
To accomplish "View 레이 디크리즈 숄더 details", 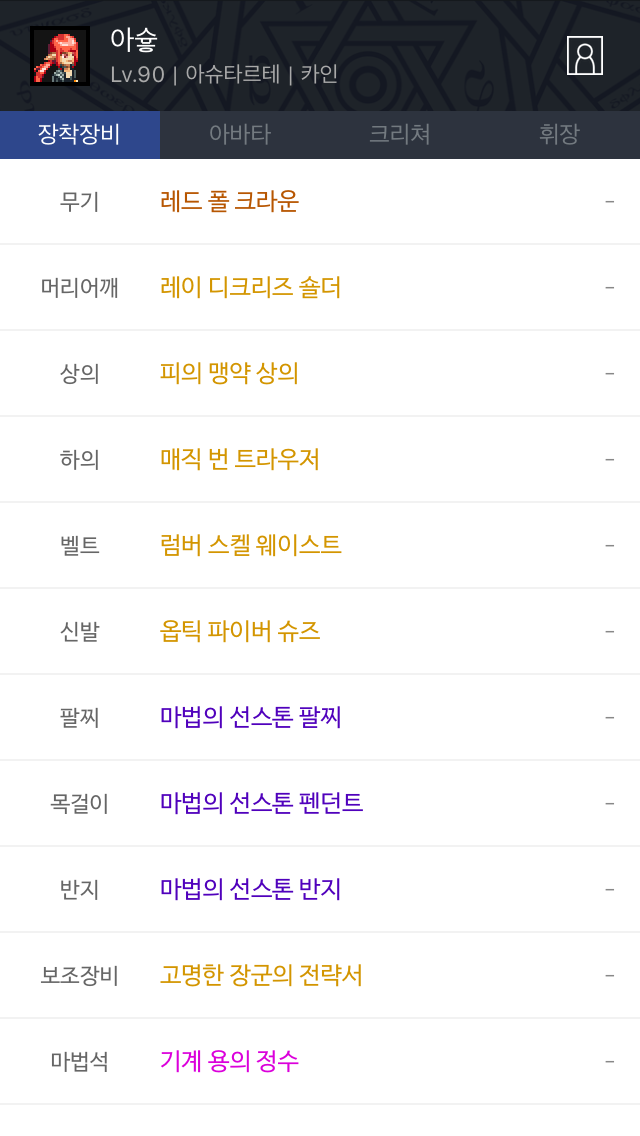I will click(251, 288).
